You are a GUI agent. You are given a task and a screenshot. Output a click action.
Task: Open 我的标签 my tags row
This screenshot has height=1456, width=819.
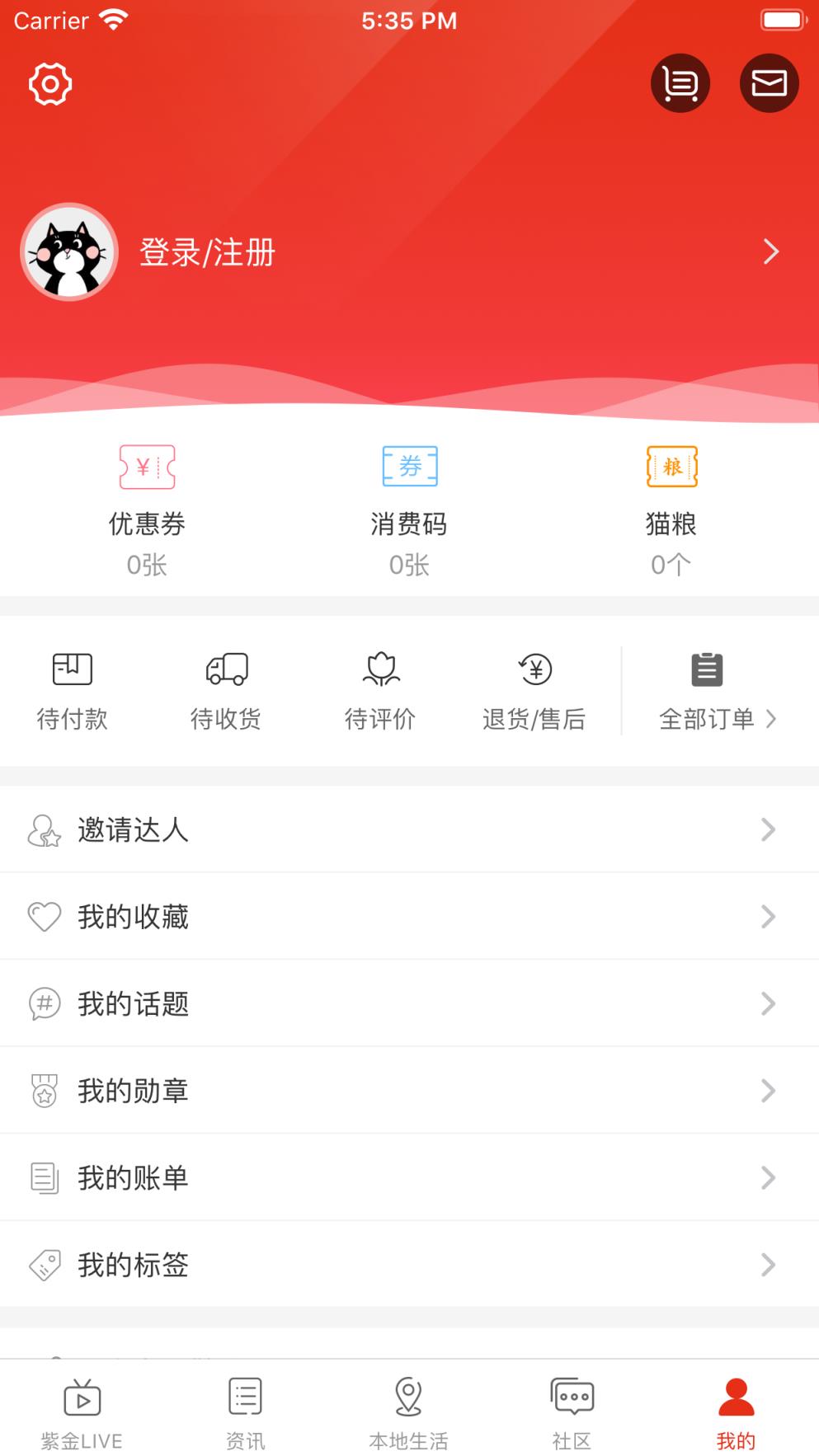click(134, 1265)
